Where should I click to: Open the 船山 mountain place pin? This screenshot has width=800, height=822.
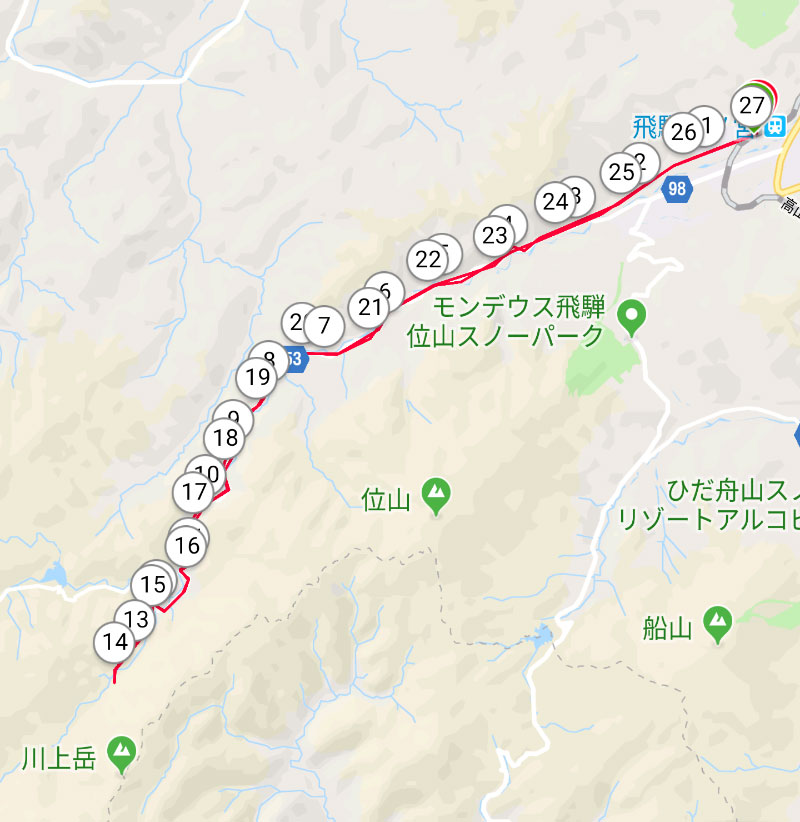click(717, 624)
